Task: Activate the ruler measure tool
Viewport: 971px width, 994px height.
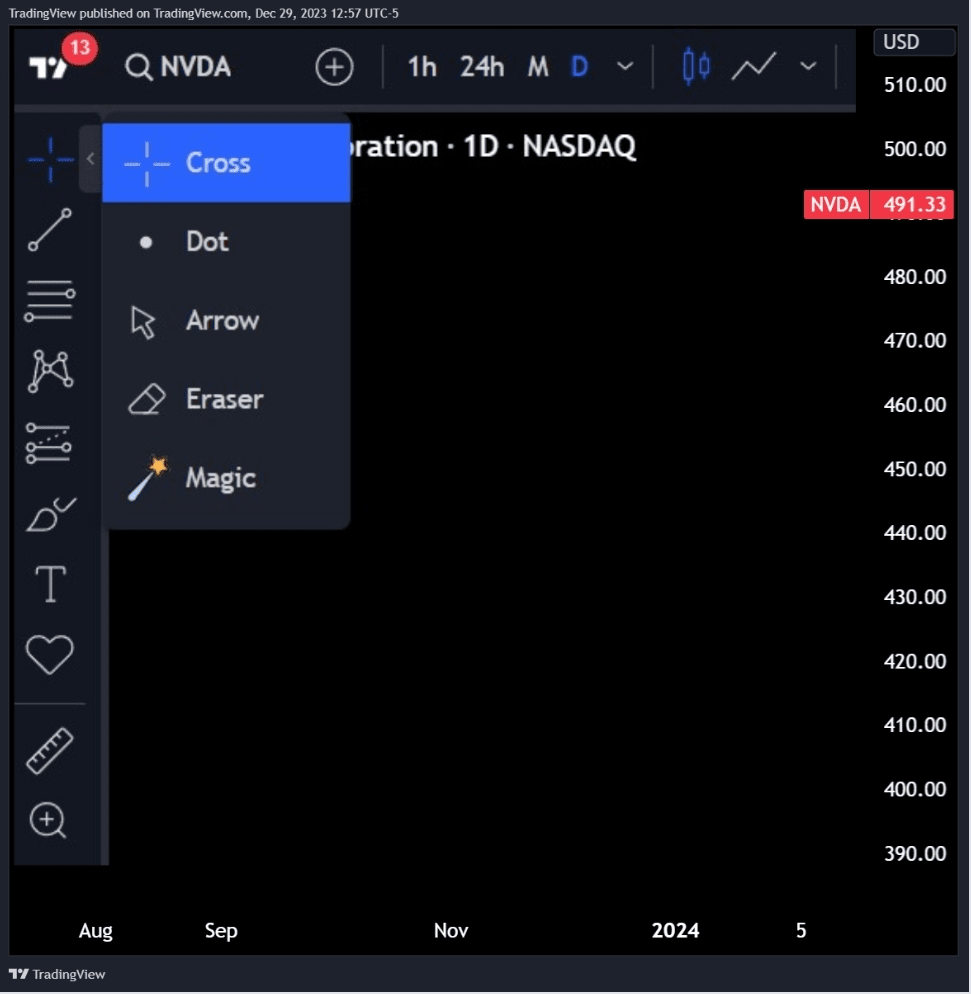Action: [49, 751]
